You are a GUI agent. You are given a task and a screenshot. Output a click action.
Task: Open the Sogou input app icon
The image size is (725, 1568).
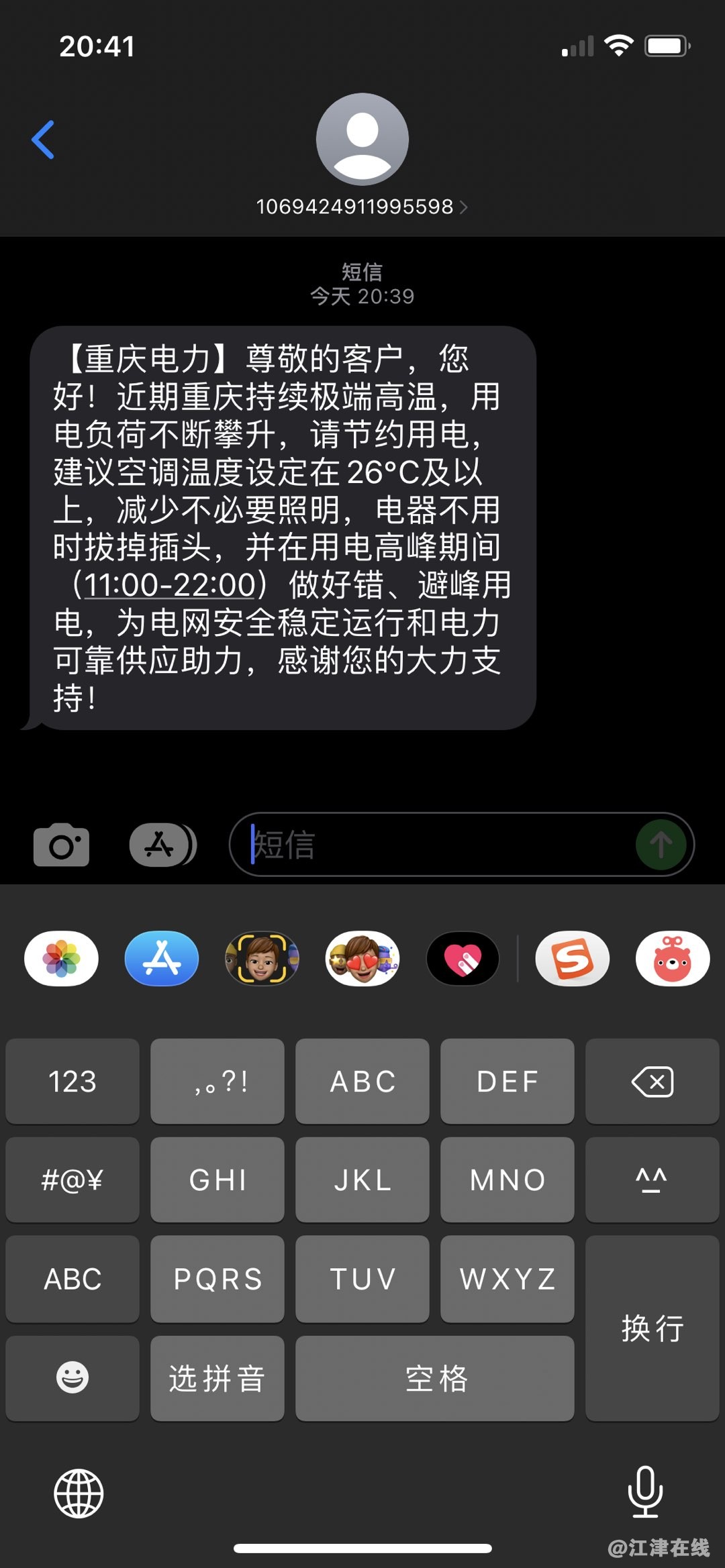pos(572,958)
